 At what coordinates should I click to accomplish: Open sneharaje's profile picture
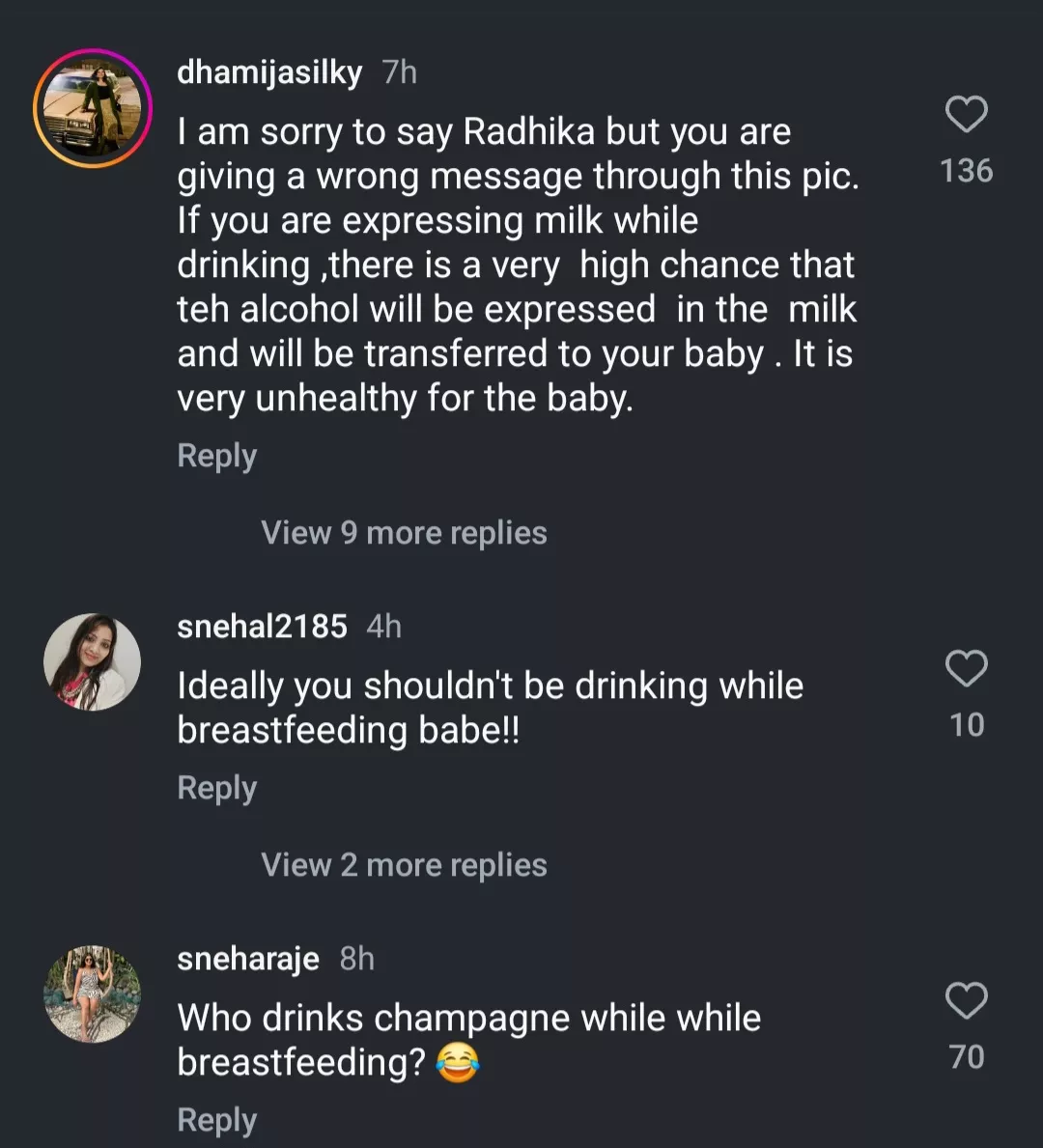93,994
